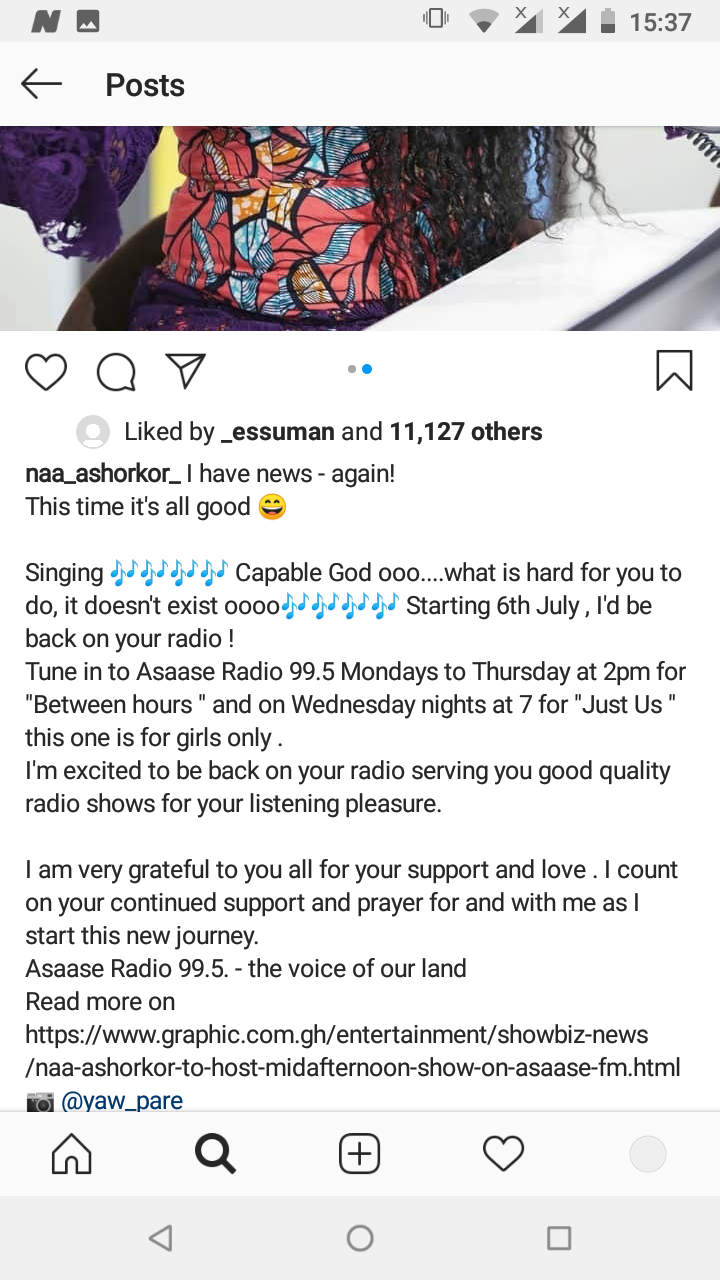
Task: Save this post to bookmarks
Action: point(674,370)
